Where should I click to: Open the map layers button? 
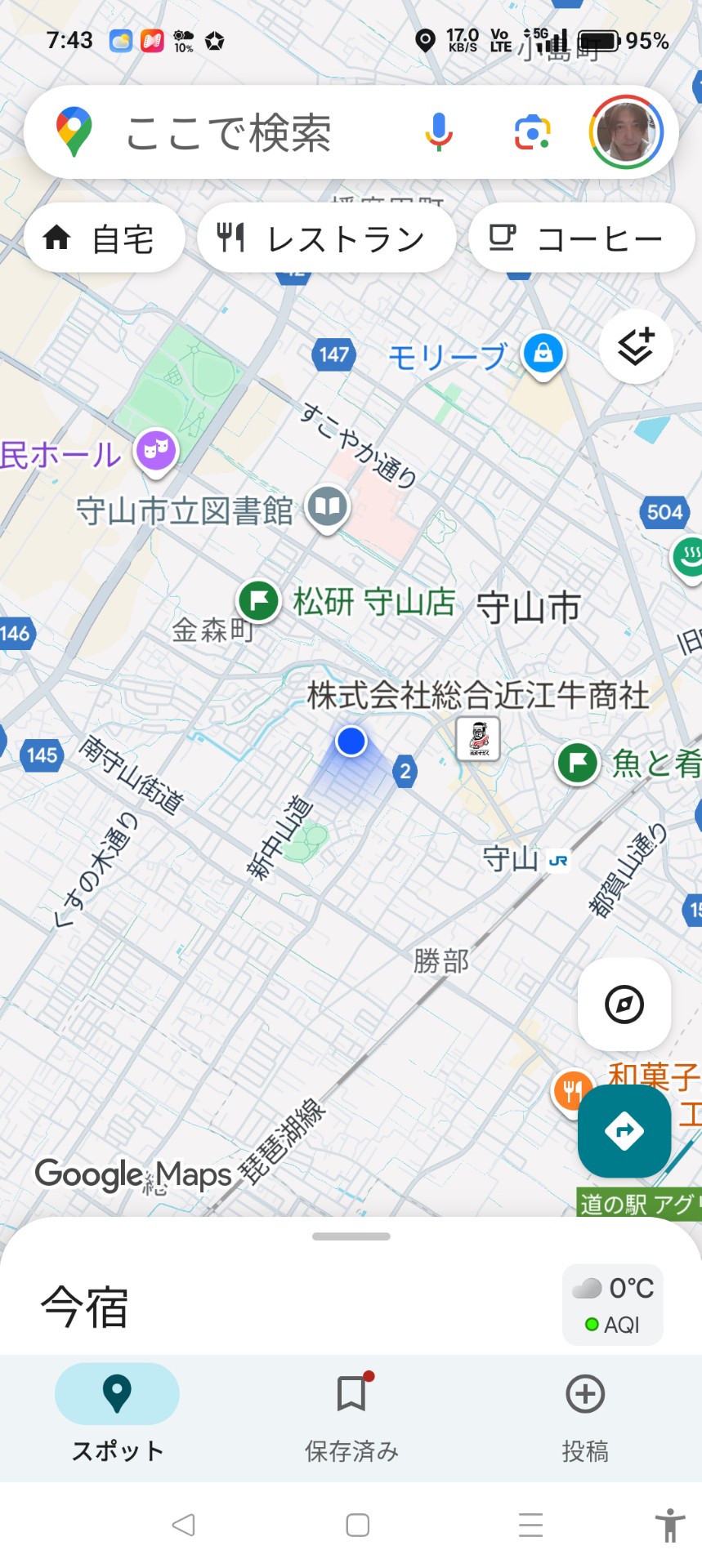636,347
